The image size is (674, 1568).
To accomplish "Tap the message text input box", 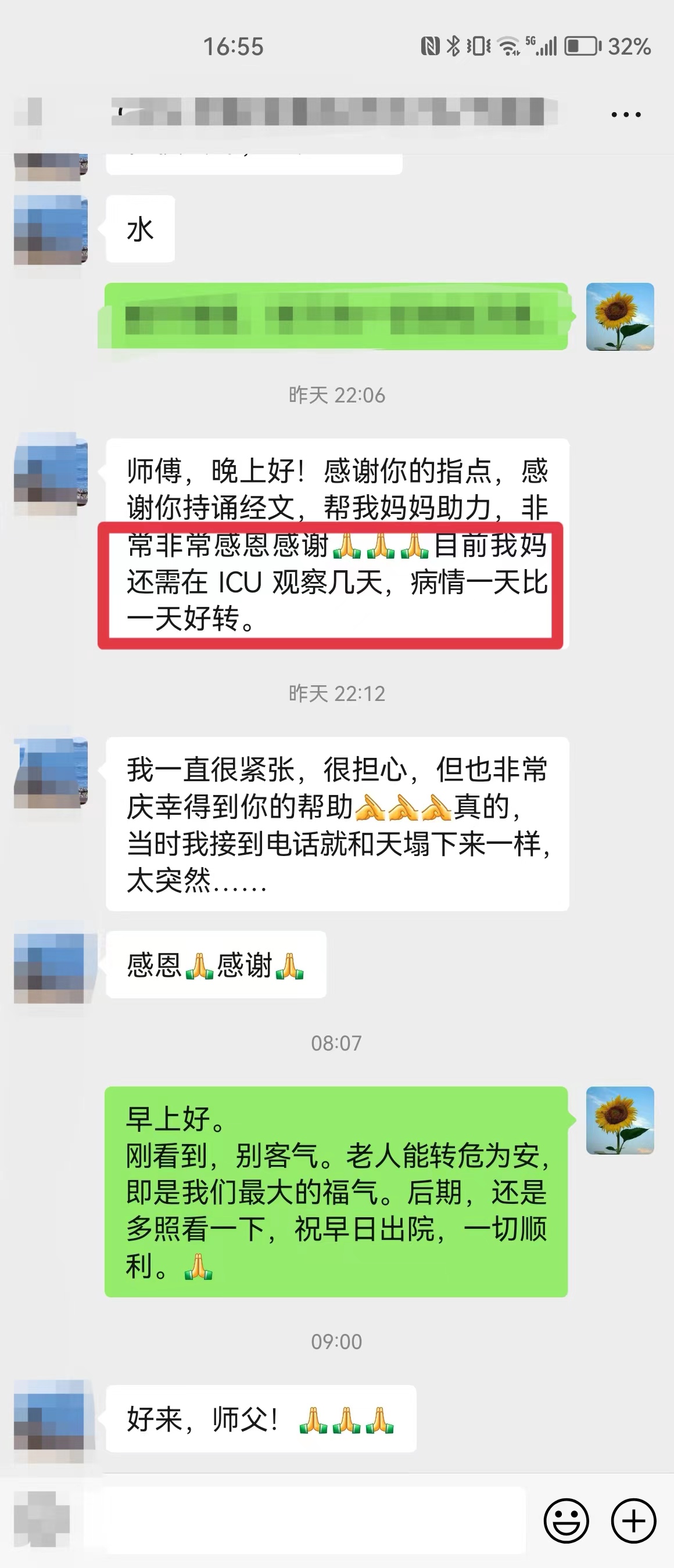I will (x=304, y=1519).
